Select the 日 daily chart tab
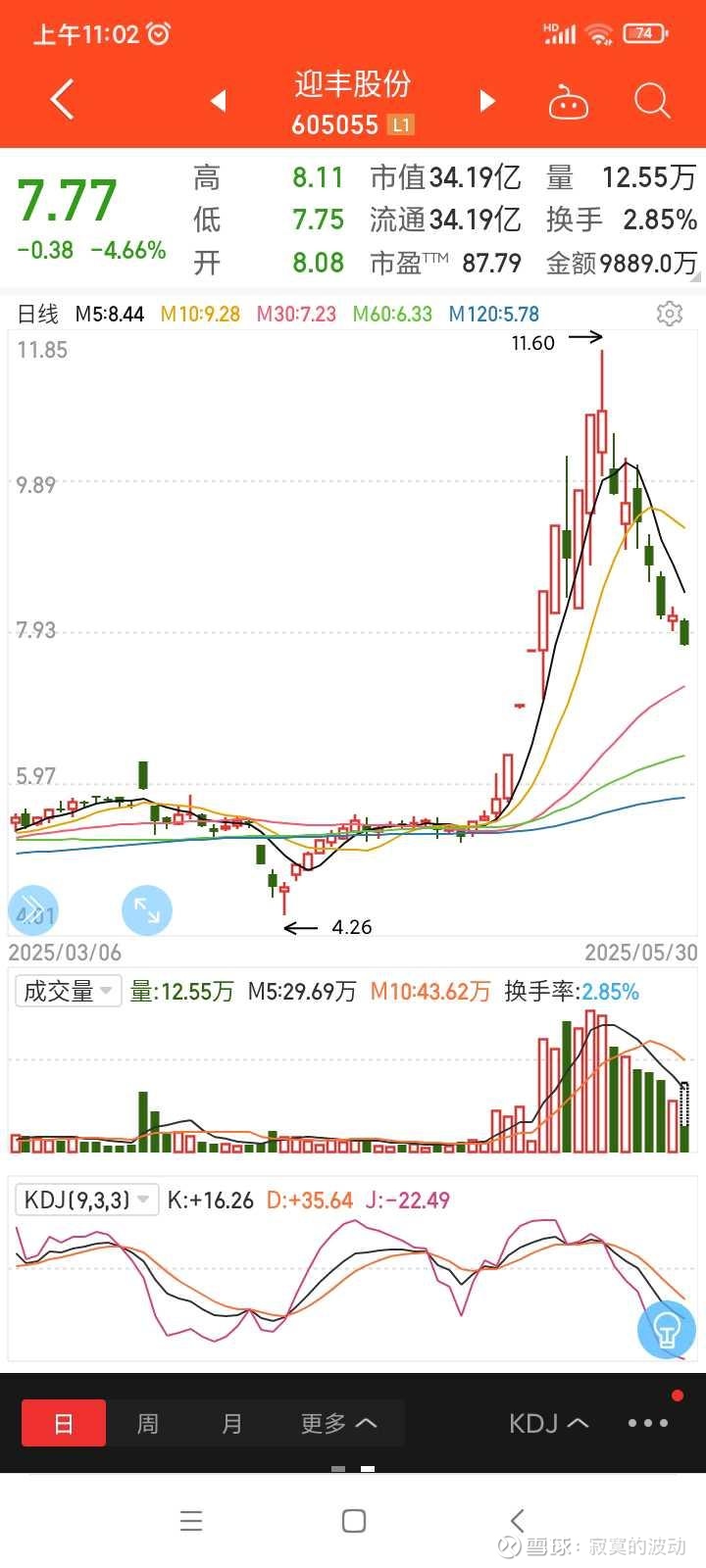The width and height of the screenshot is (706, 1568). [x=64, y=1423]
